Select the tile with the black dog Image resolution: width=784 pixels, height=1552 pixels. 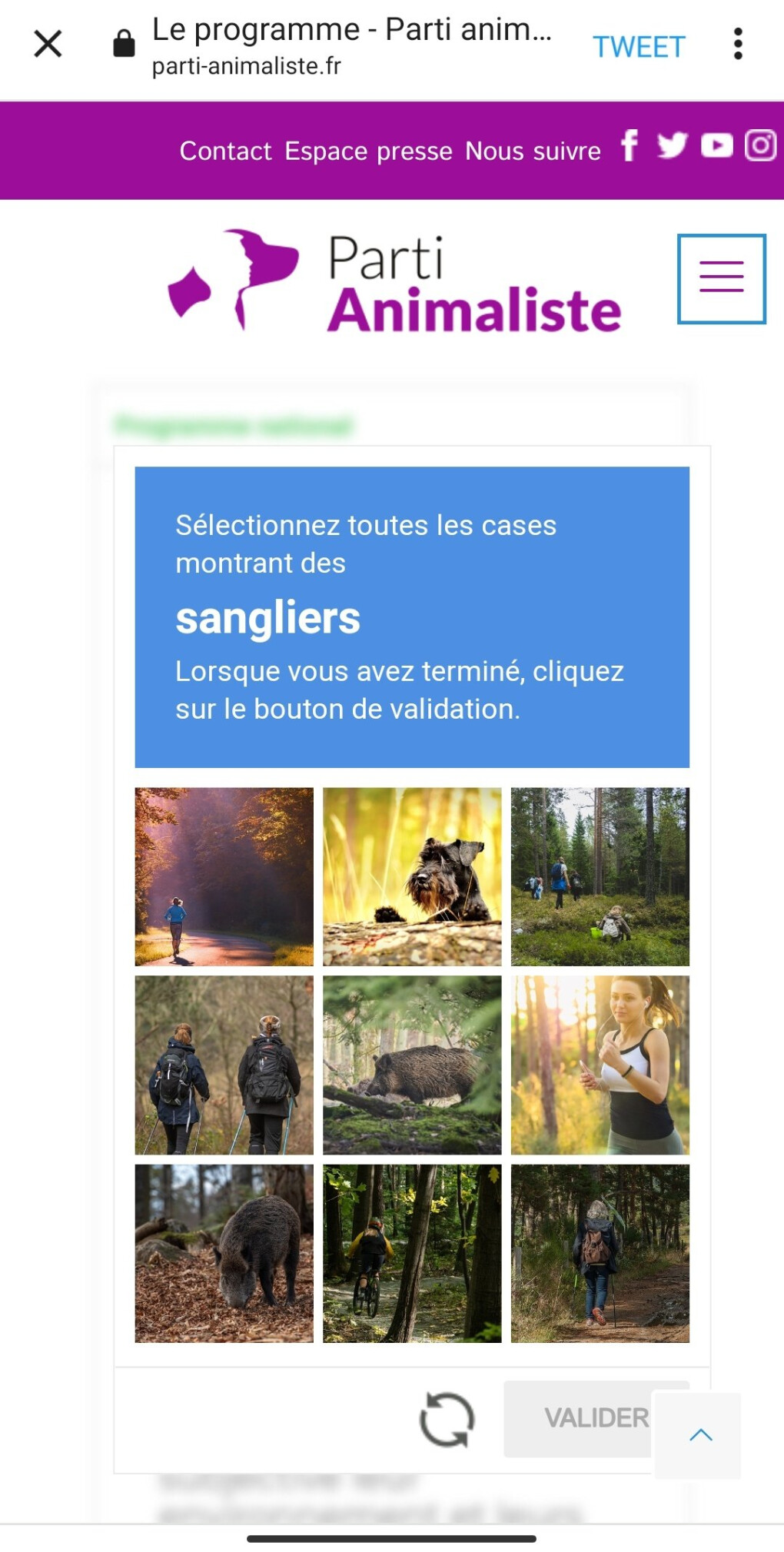click(412, 876)
